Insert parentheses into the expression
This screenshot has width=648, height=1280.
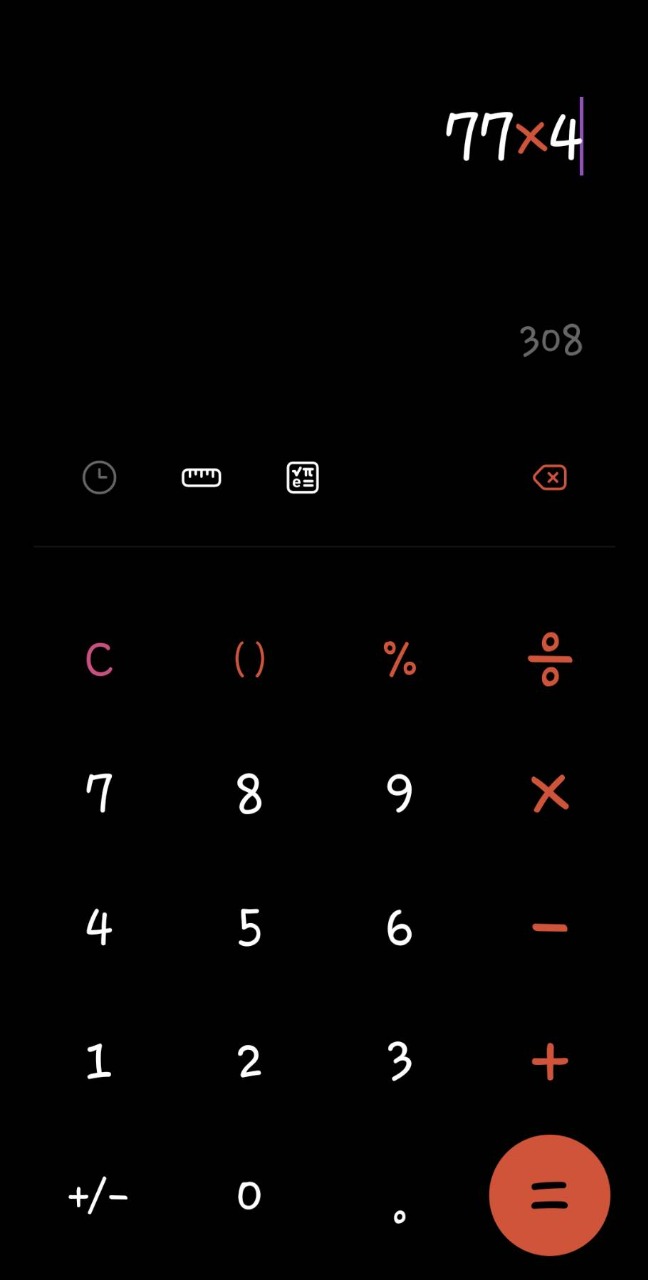(x=249, y=660)
